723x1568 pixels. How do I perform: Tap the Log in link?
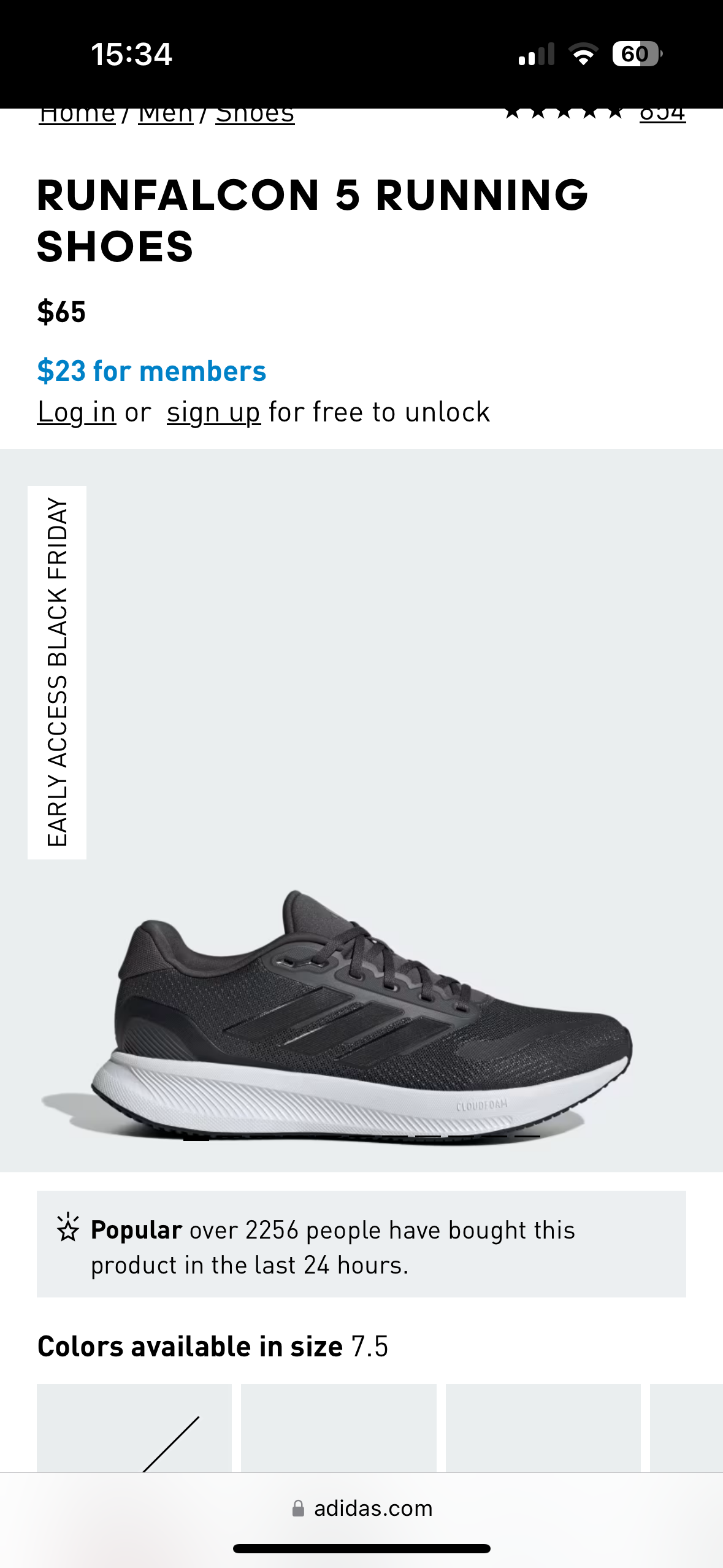coord(77,412)
